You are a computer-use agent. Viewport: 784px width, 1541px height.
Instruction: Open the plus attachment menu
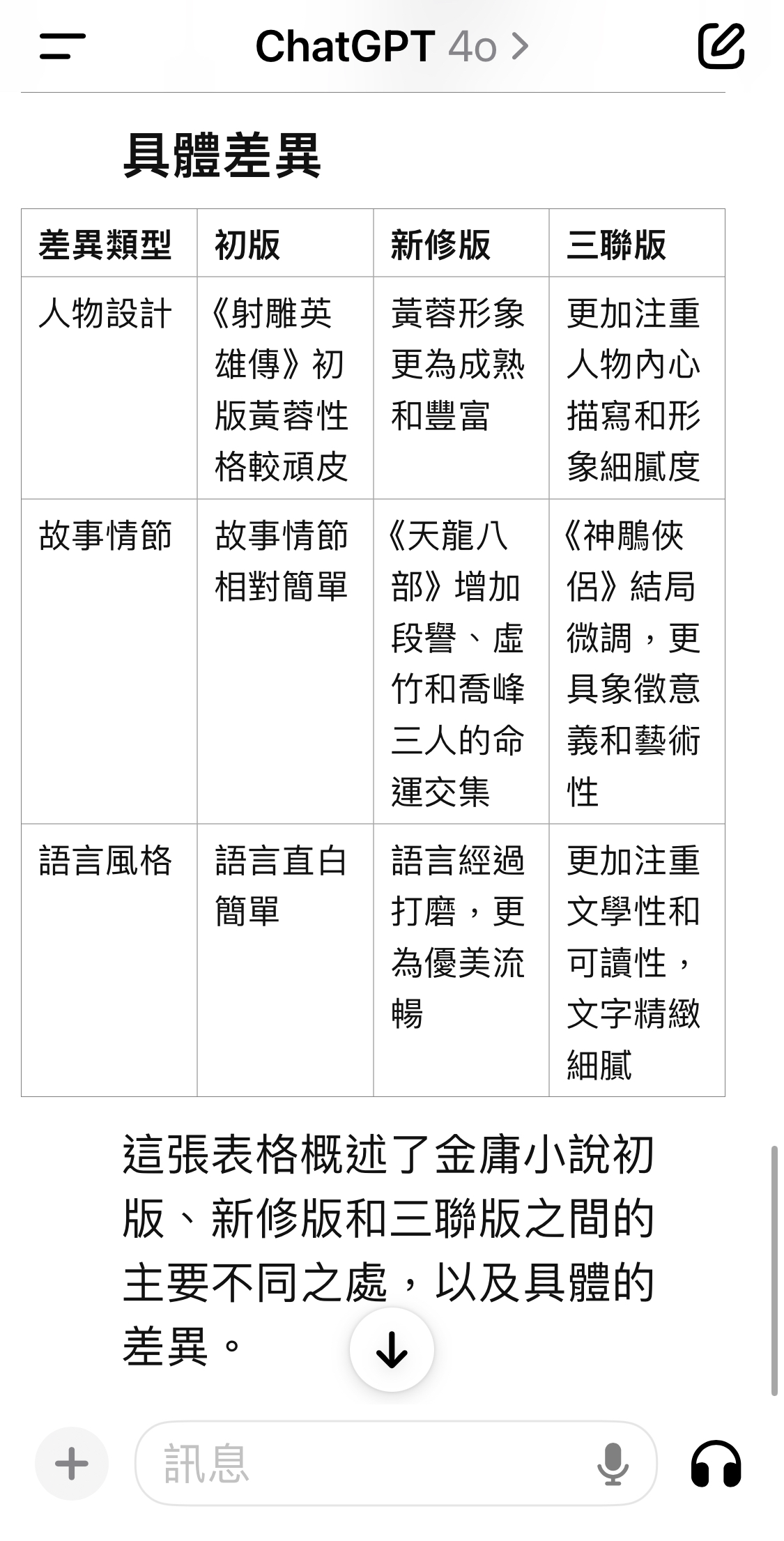point(72,1463)
